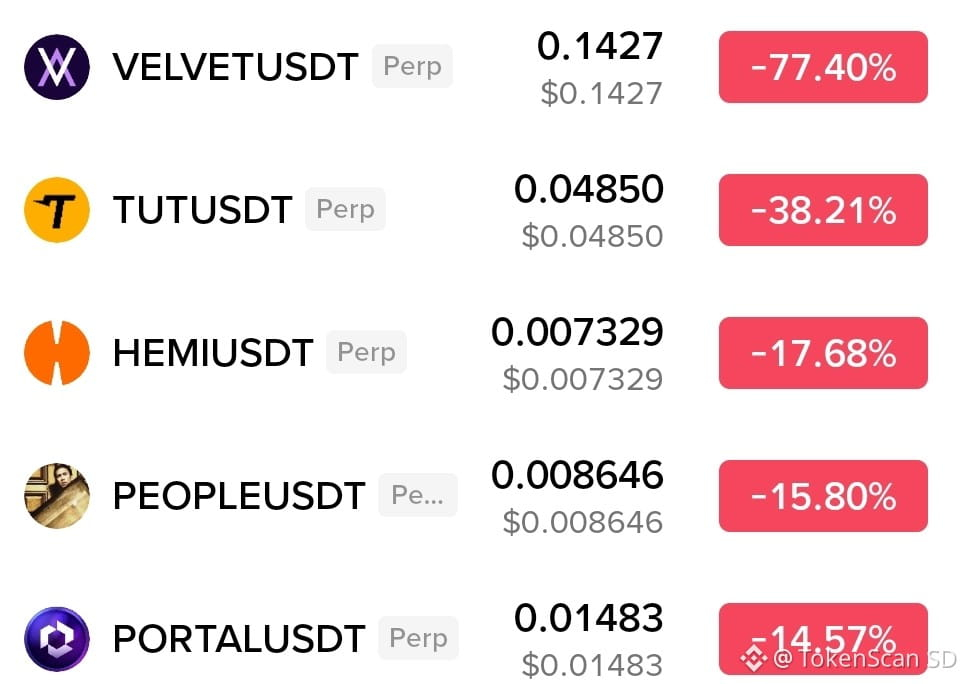
Task: Open the PORTALUSDT Perp market
Action: point(482,638)
